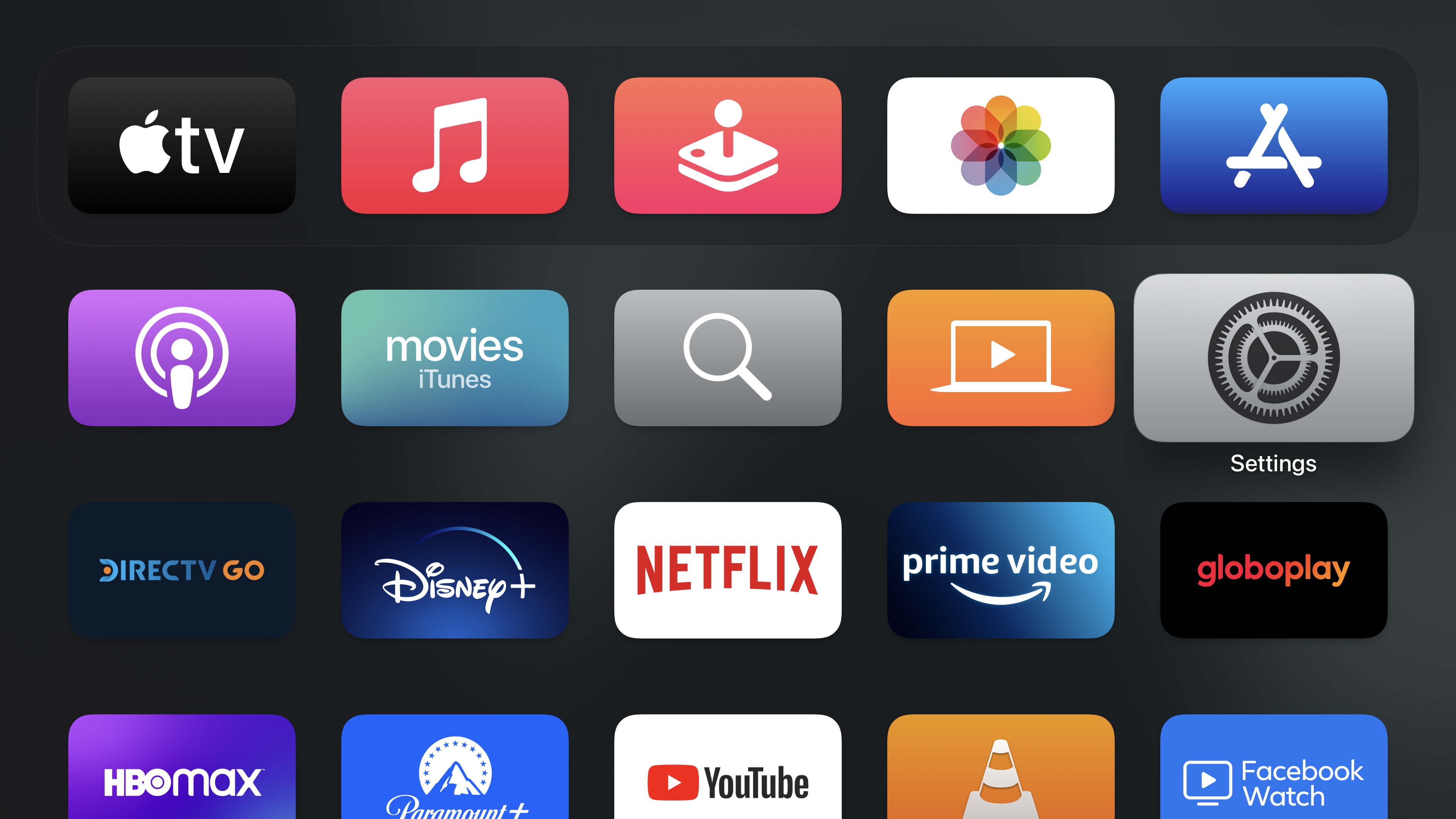Viewport: 1456px width, 819px height.
Task: Launch Paramount+
Action: tap(455, 774)
